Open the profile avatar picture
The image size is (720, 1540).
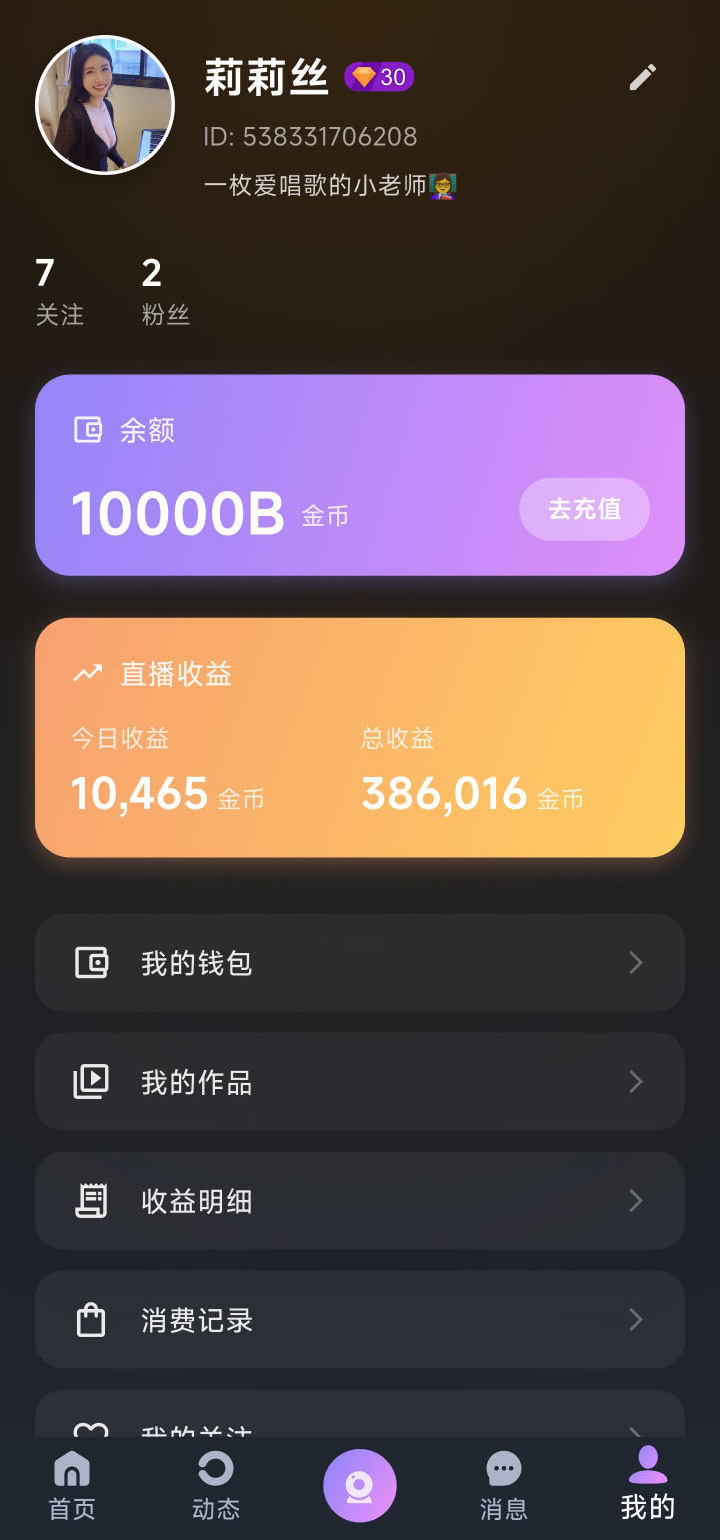[105, 105]
